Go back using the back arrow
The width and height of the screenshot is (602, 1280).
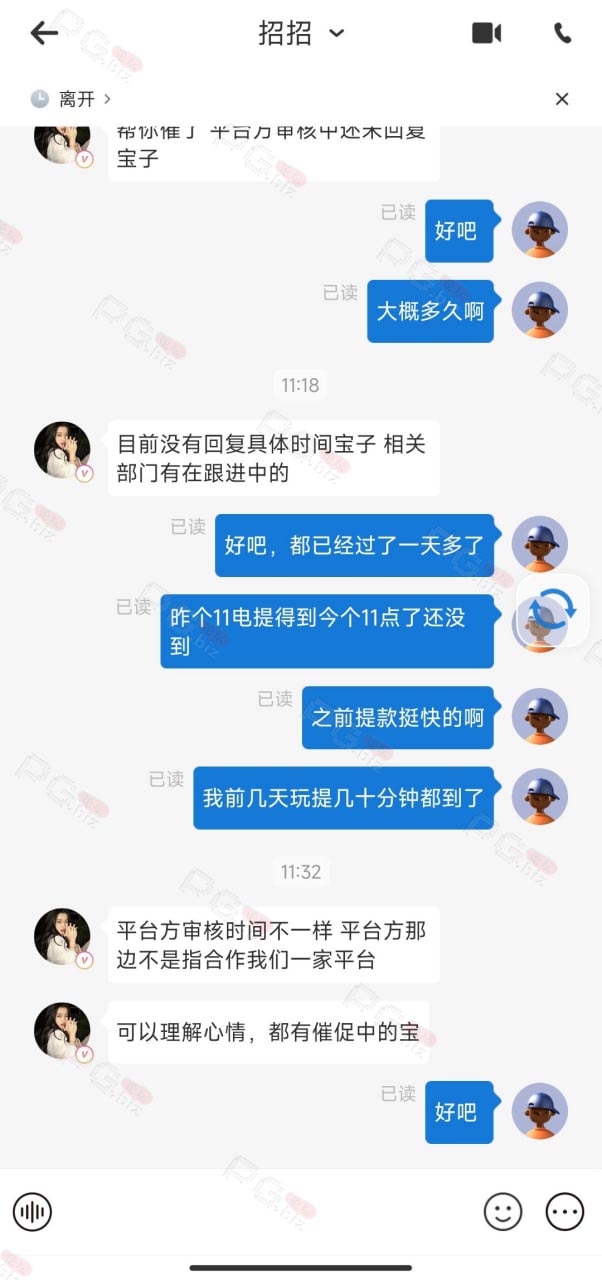pyautogui.click(x=44, y=33)
